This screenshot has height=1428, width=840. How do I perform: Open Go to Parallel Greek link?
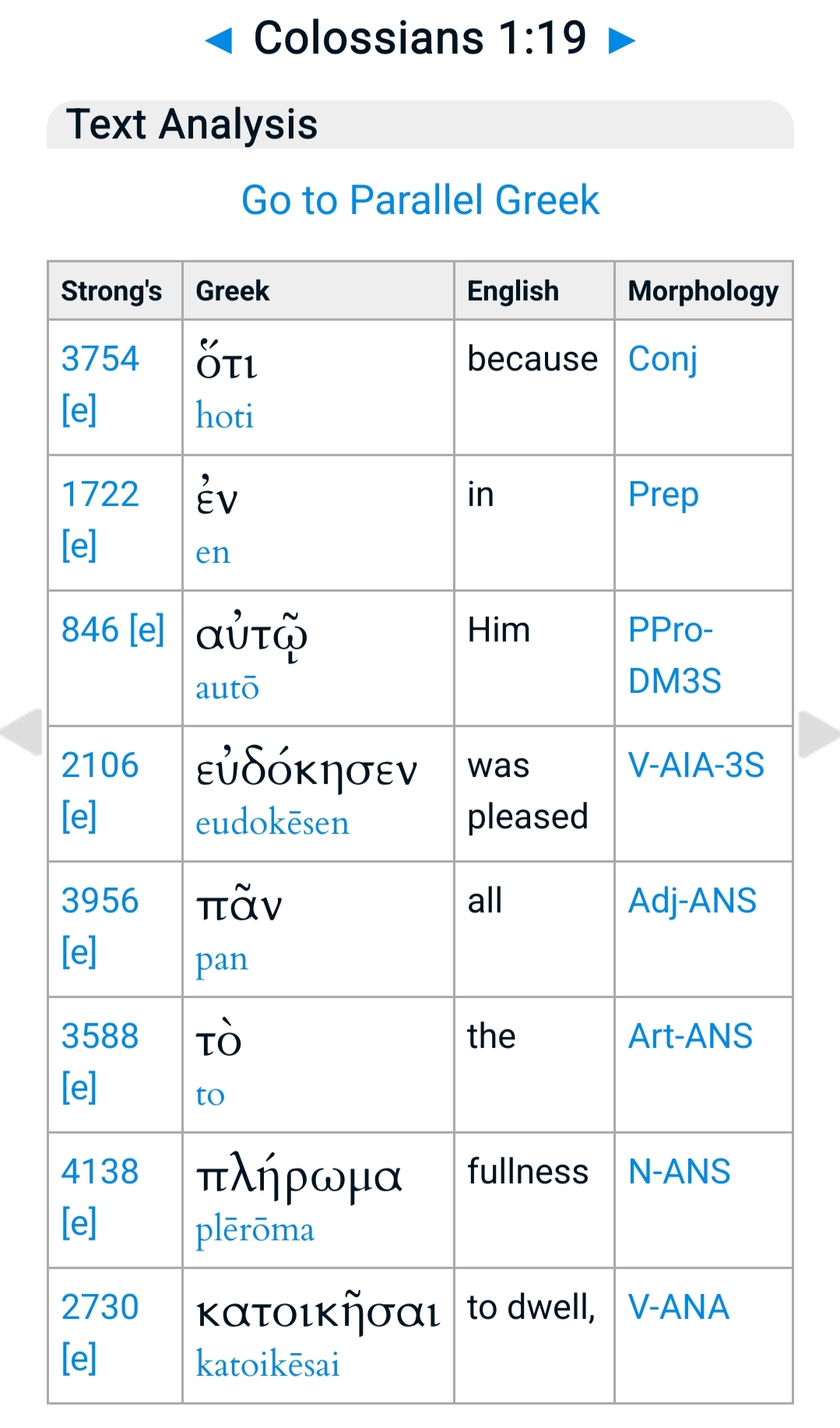pyautogui.click(x=420, y=200)
